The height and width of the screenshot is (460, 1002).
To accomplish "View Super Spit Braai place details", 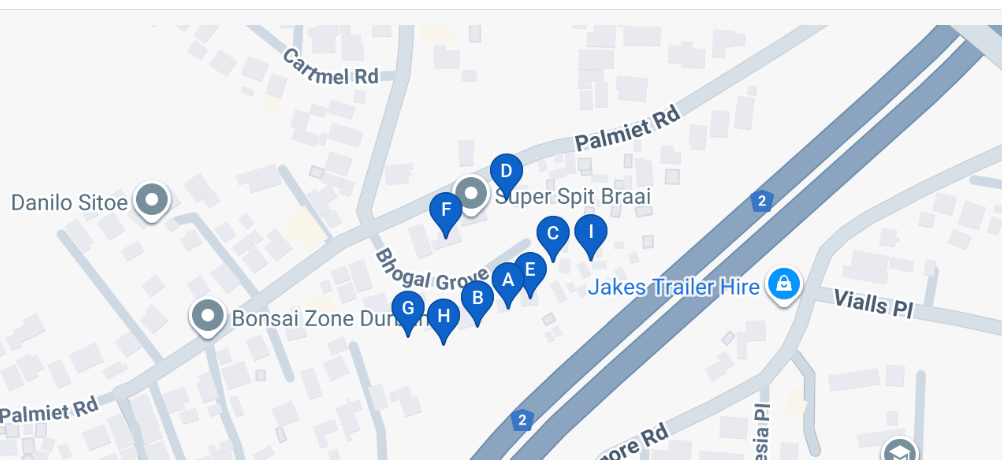I will coord(470,193).
